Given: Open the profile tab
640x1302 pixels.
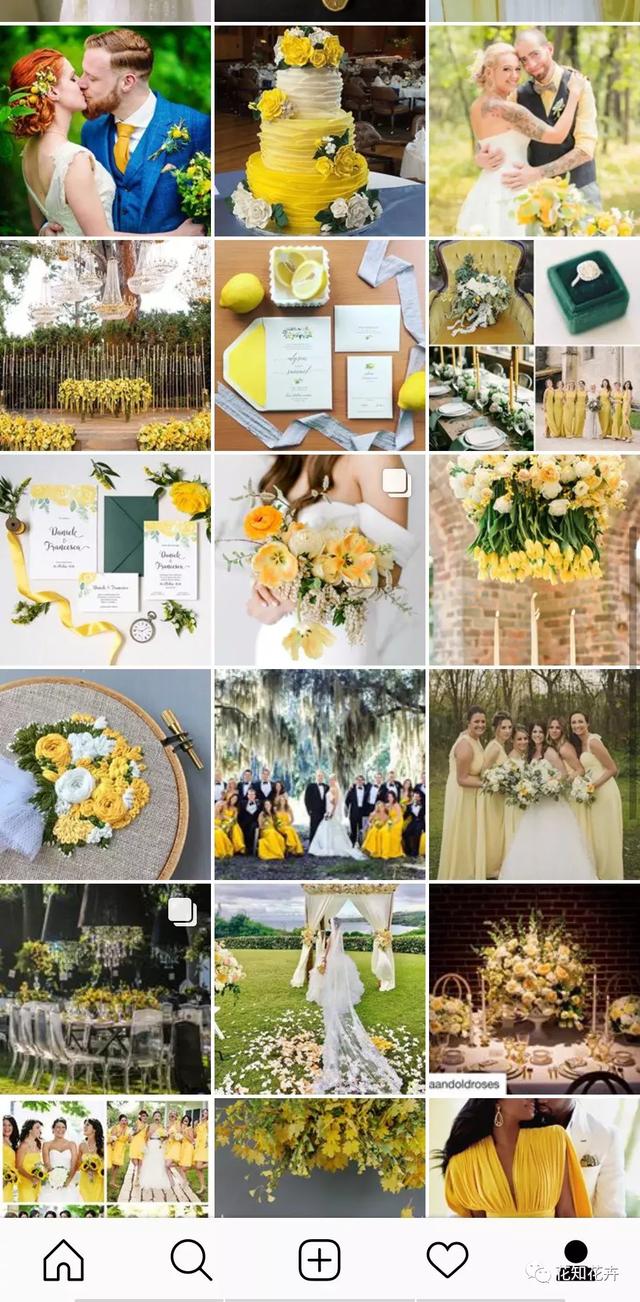Looking at the screenshot, I should 576,1258.
